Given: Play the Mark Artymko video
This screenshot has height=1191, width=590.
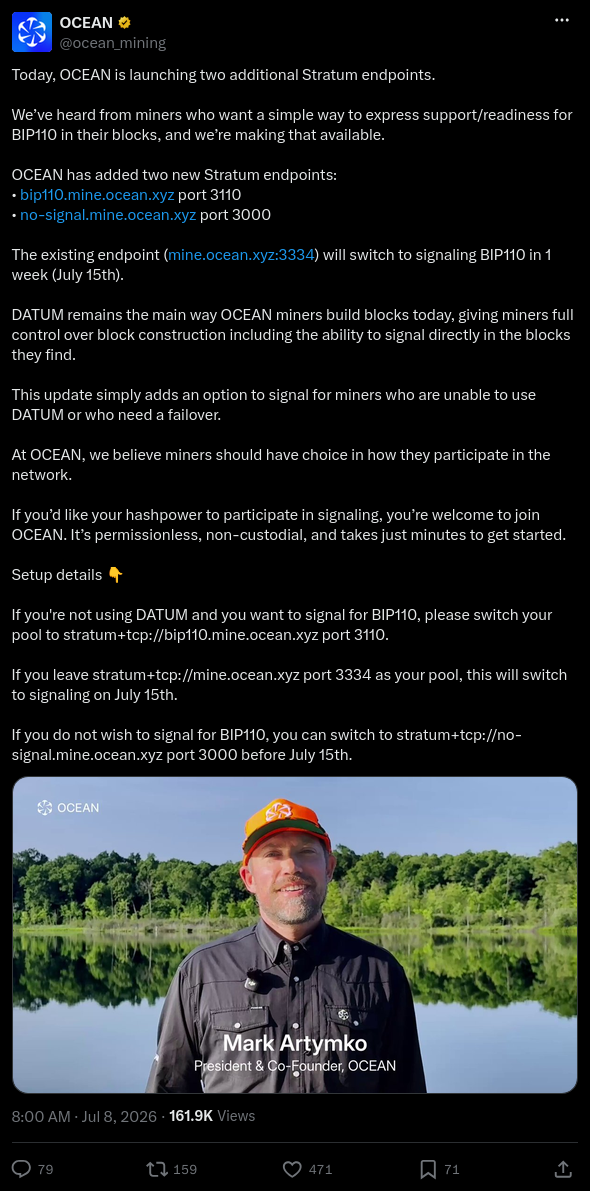Looking at the screenshot, I should tap(295, 934).
